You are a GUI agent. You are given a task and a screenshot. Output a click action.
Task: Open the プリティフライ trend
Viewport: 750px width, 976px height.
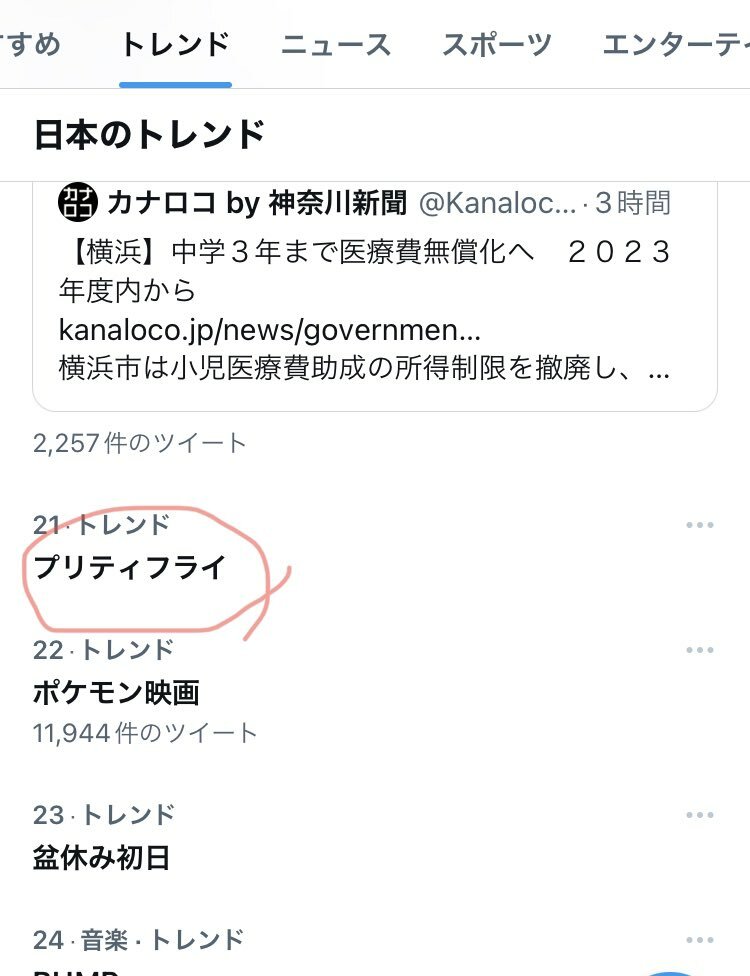[x=130, y=568]
